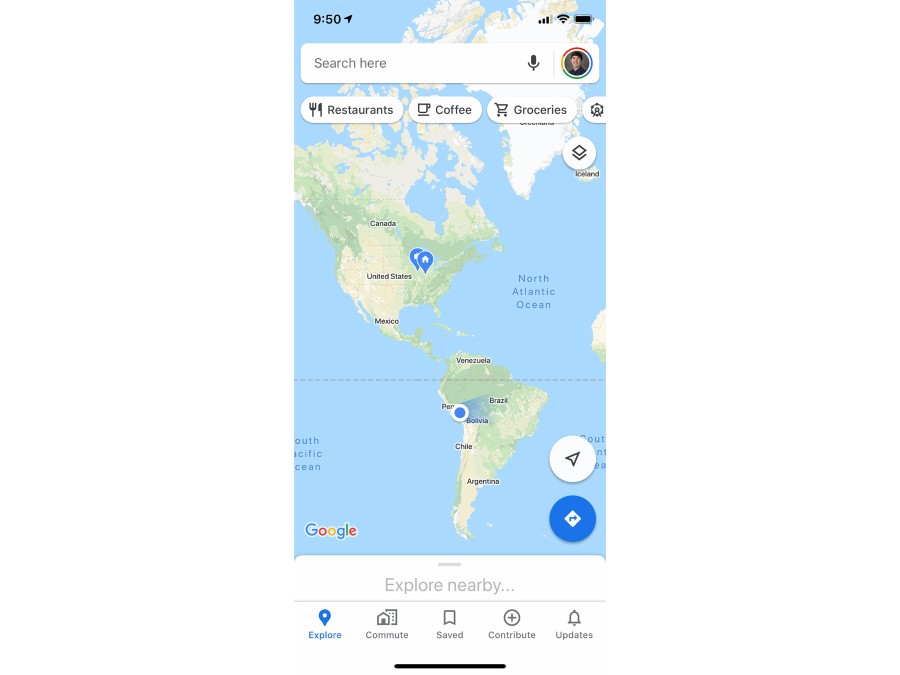Tap the home pin on the map

click(x=426, y=260)
